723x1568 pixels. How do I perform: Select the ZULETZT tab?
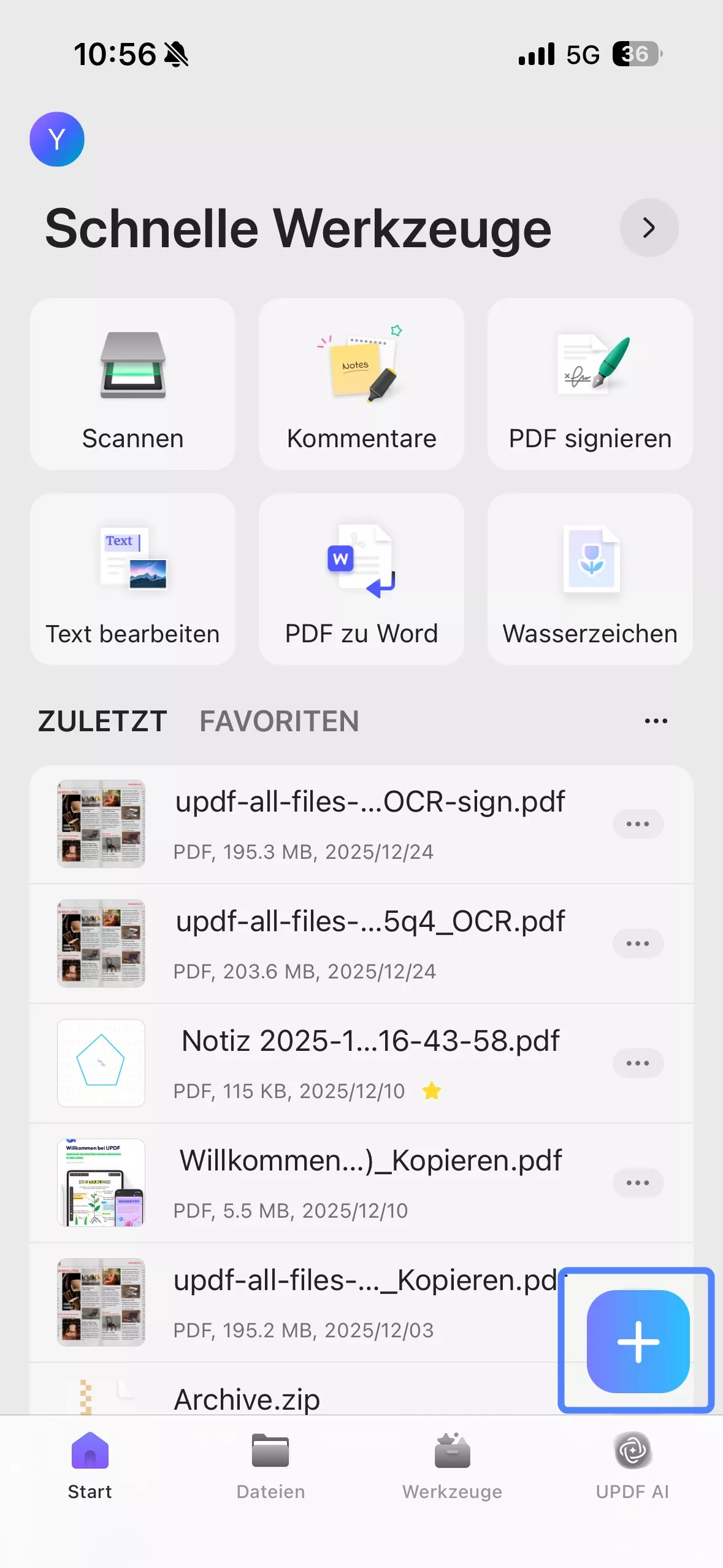point(102,721)
